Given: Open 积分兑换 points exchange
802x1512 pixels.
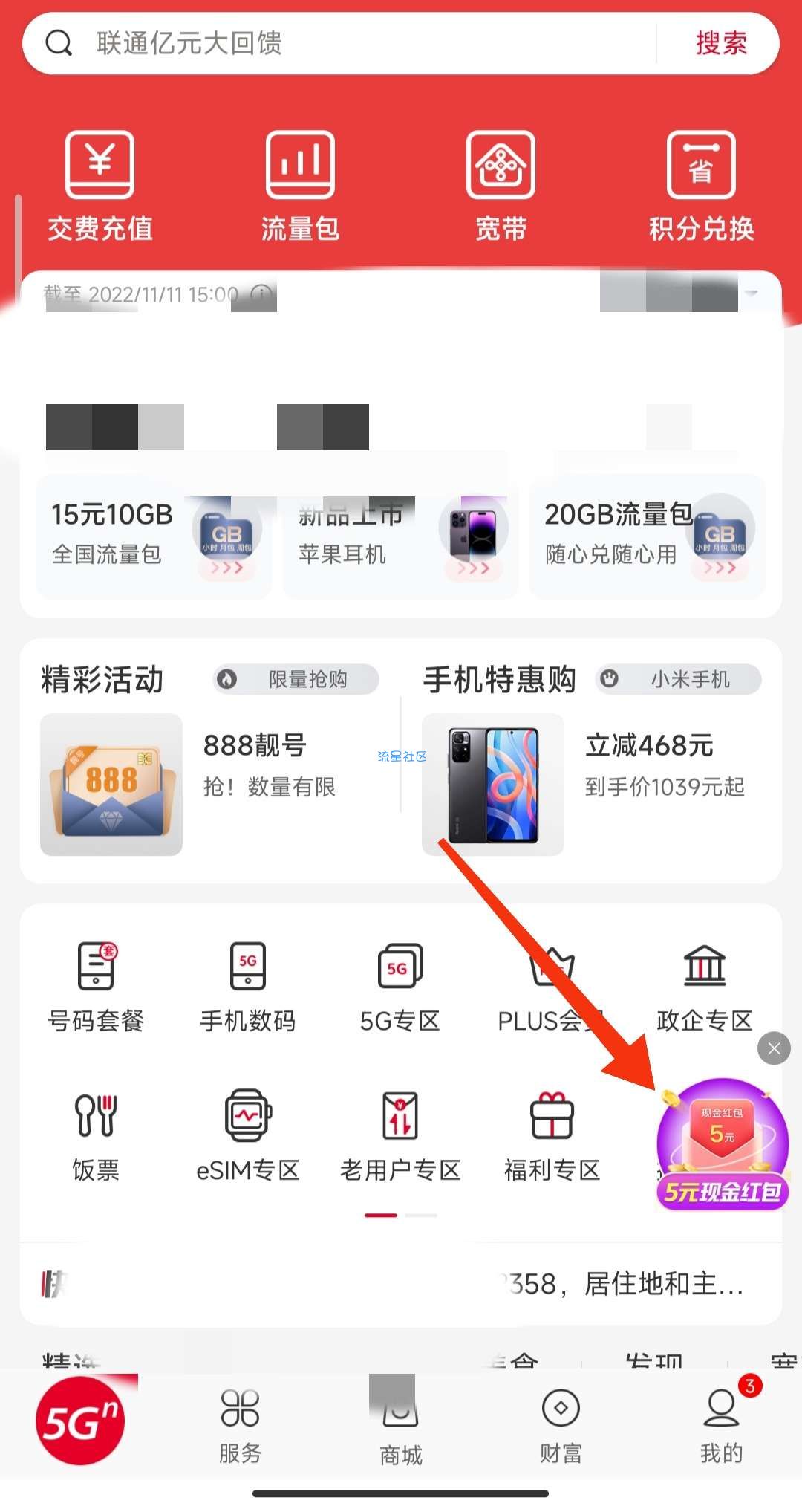Looking at the screenshot, I should [701, 186].
